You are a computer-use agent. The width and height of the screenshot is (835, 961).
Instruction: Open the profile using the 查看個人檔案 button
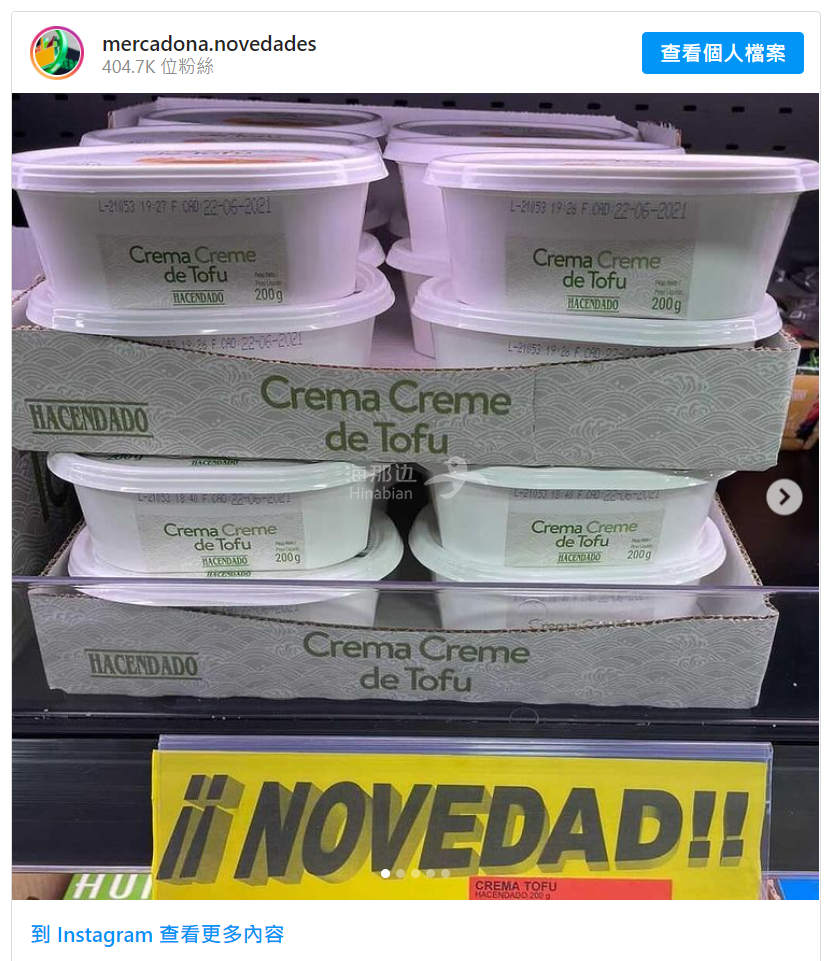click(722, 52)
